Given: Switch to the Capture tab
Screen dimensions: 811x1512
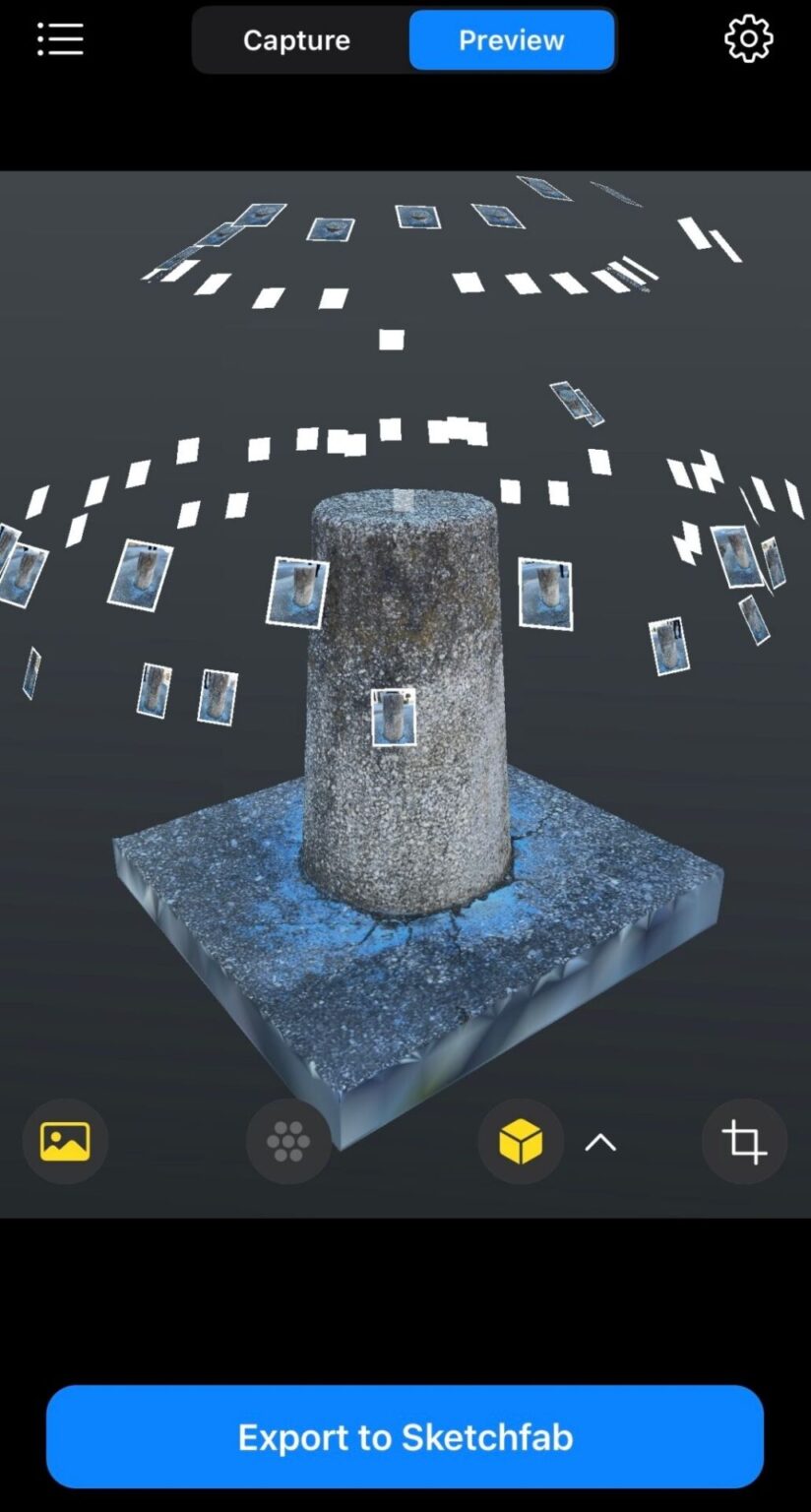Looking at the screenshot, I should (x=296, y=40).
